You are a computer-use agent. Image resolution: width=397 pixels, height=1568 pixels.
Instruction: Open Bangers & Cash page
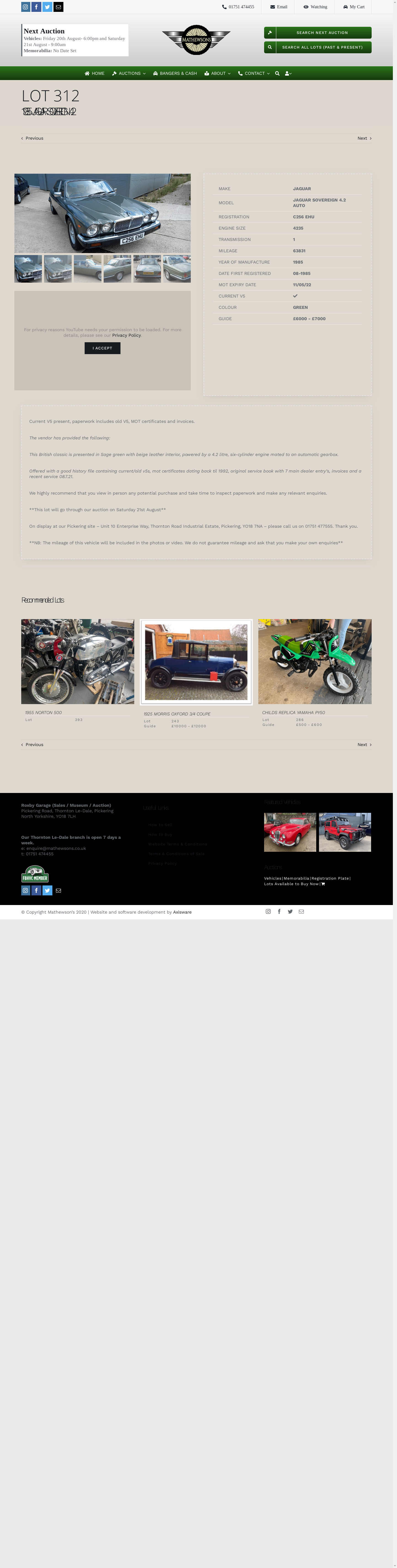coord(175,74)
